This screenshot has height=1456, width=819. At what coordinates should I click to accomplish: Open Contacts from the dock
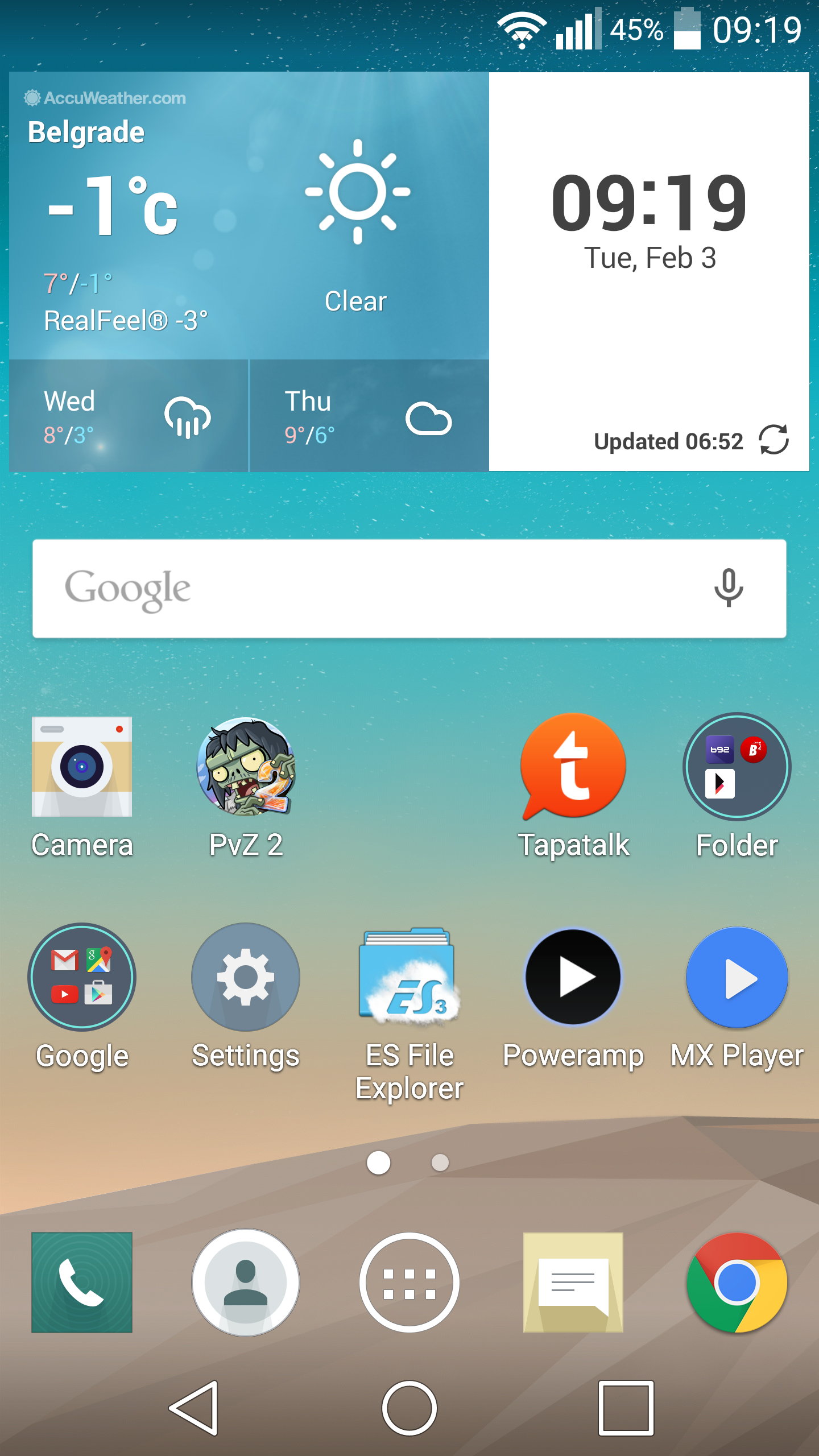point(246,1283)
